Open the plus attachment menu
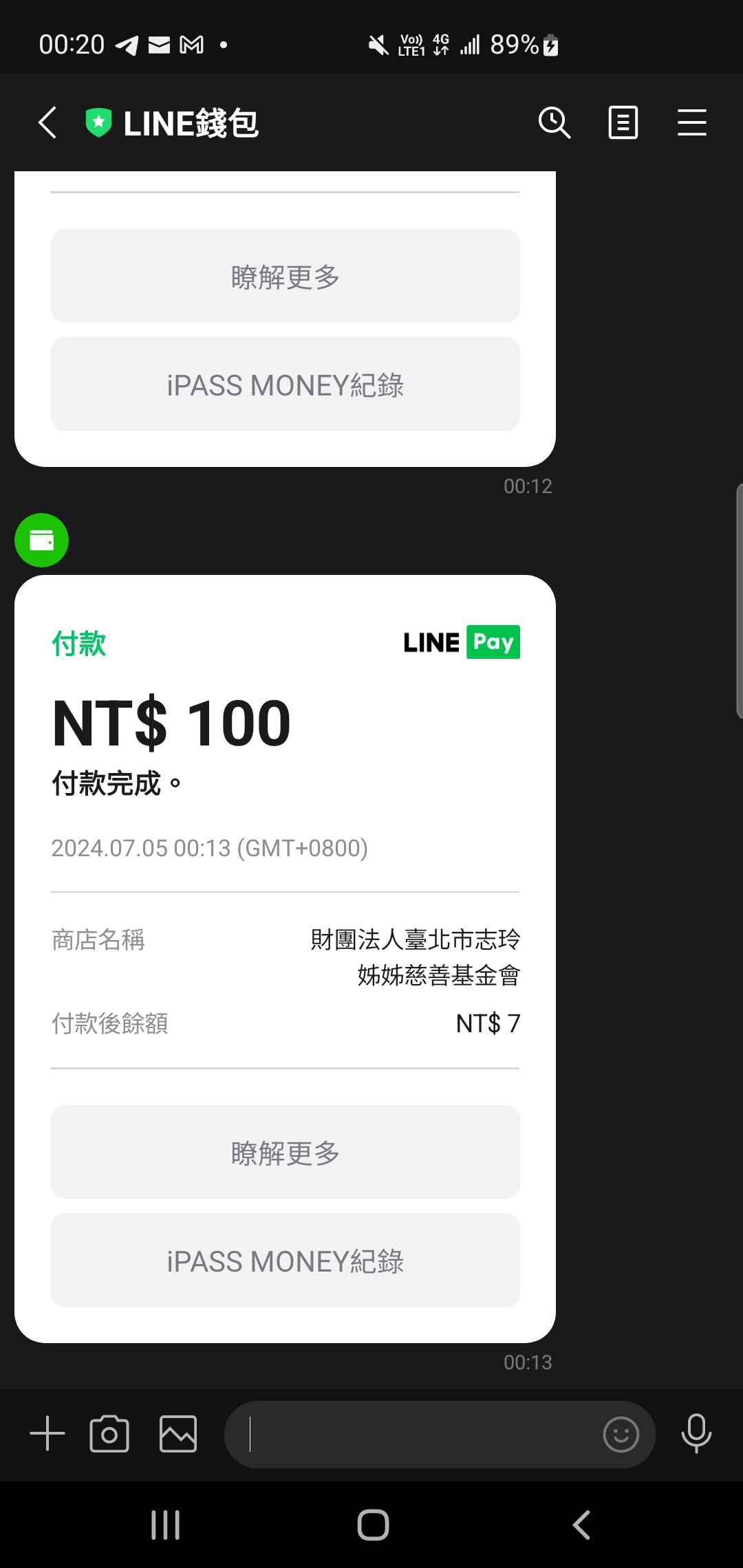Screen dimensions: 743x1568 pyautogui.click(x=47, y=1434)
